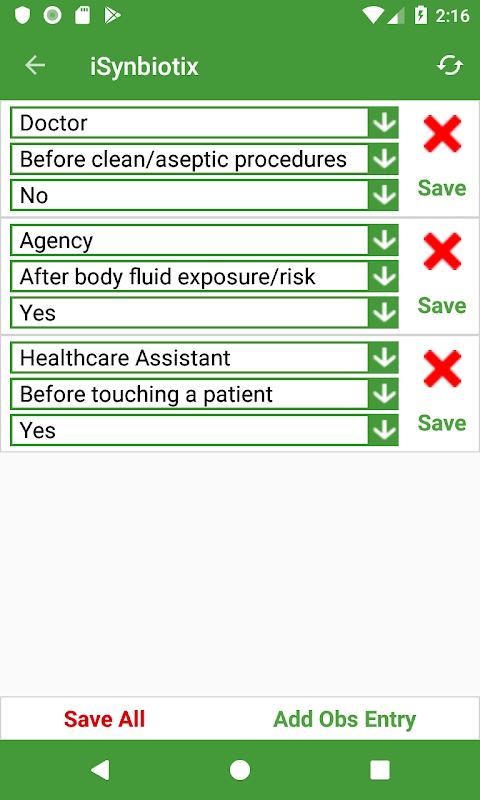Open the Agency role dropdown
The height and width of the screenshot is (800, 480).
[x=204, y=240]
